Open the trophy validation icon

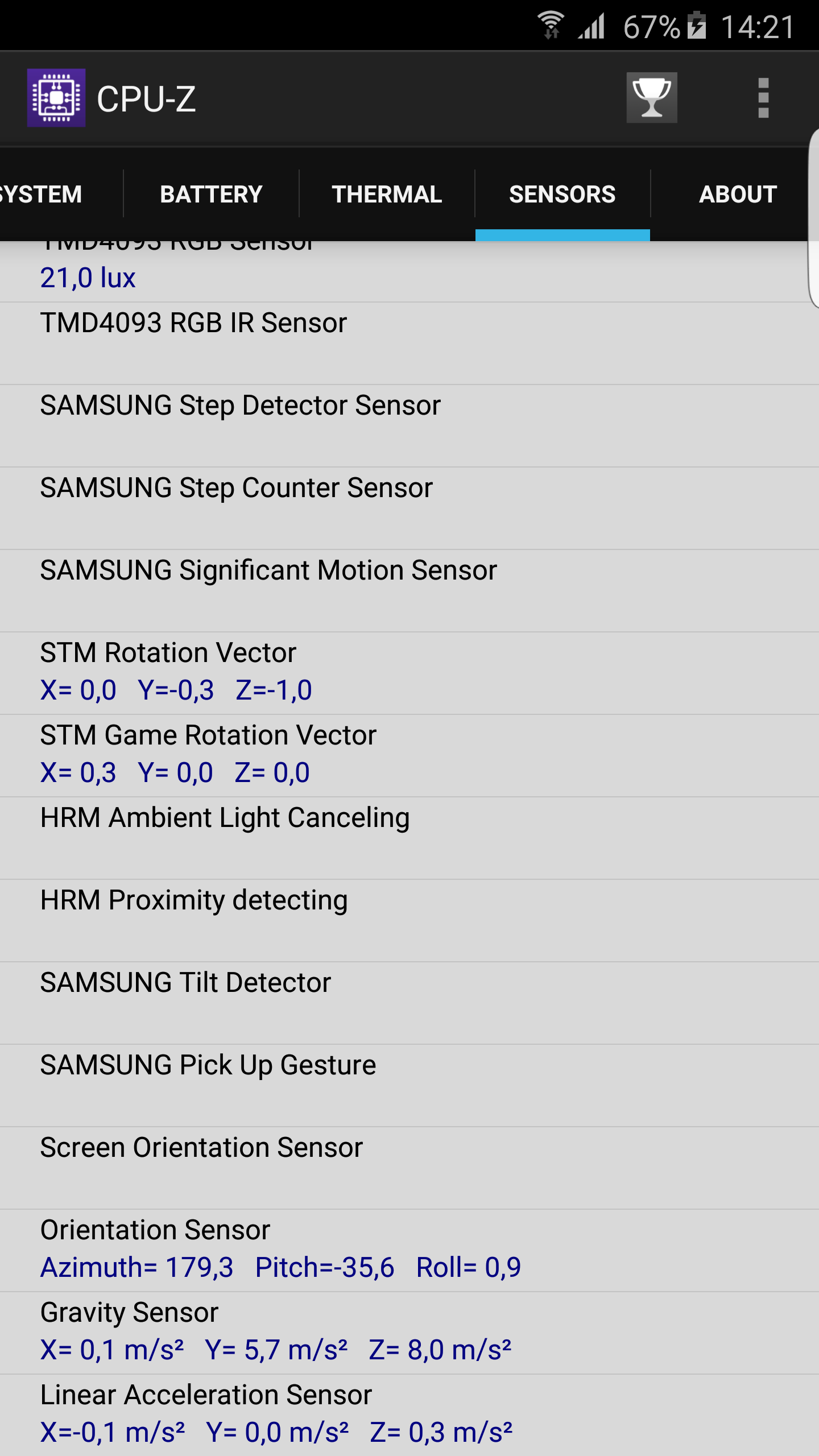[652, 98]
